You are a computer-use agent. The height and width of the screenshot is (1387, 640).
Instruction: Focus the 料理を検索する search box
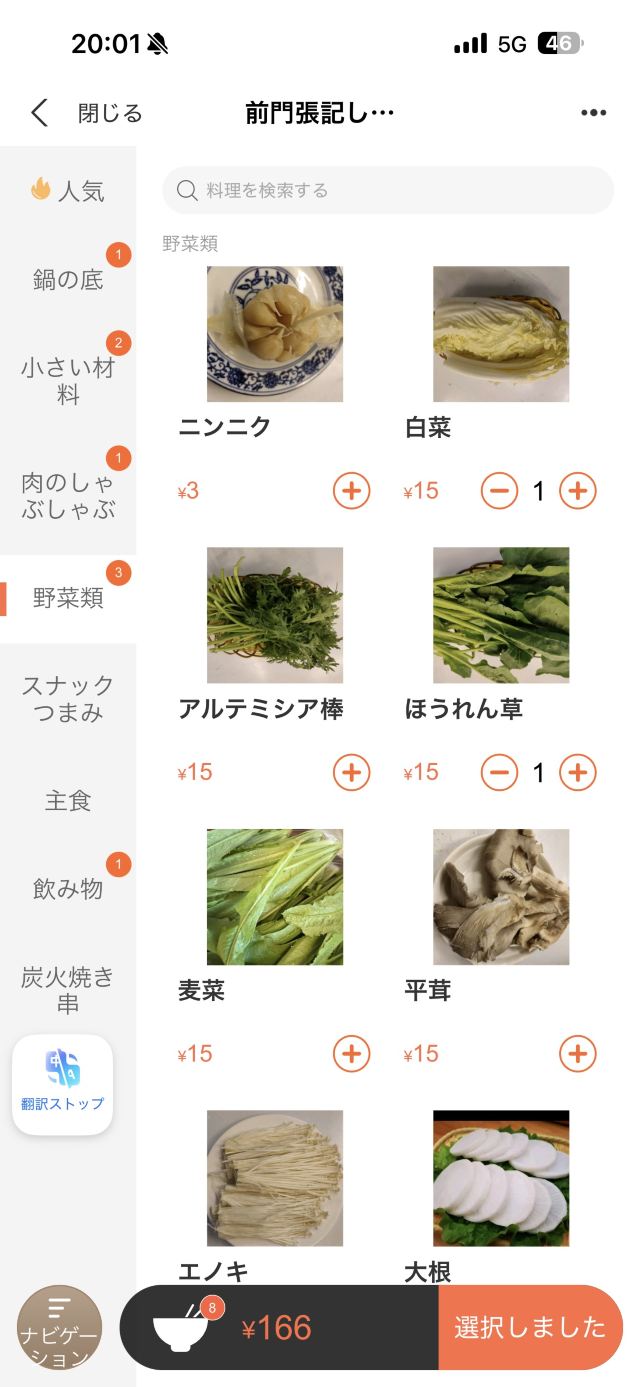click(388, 190)
